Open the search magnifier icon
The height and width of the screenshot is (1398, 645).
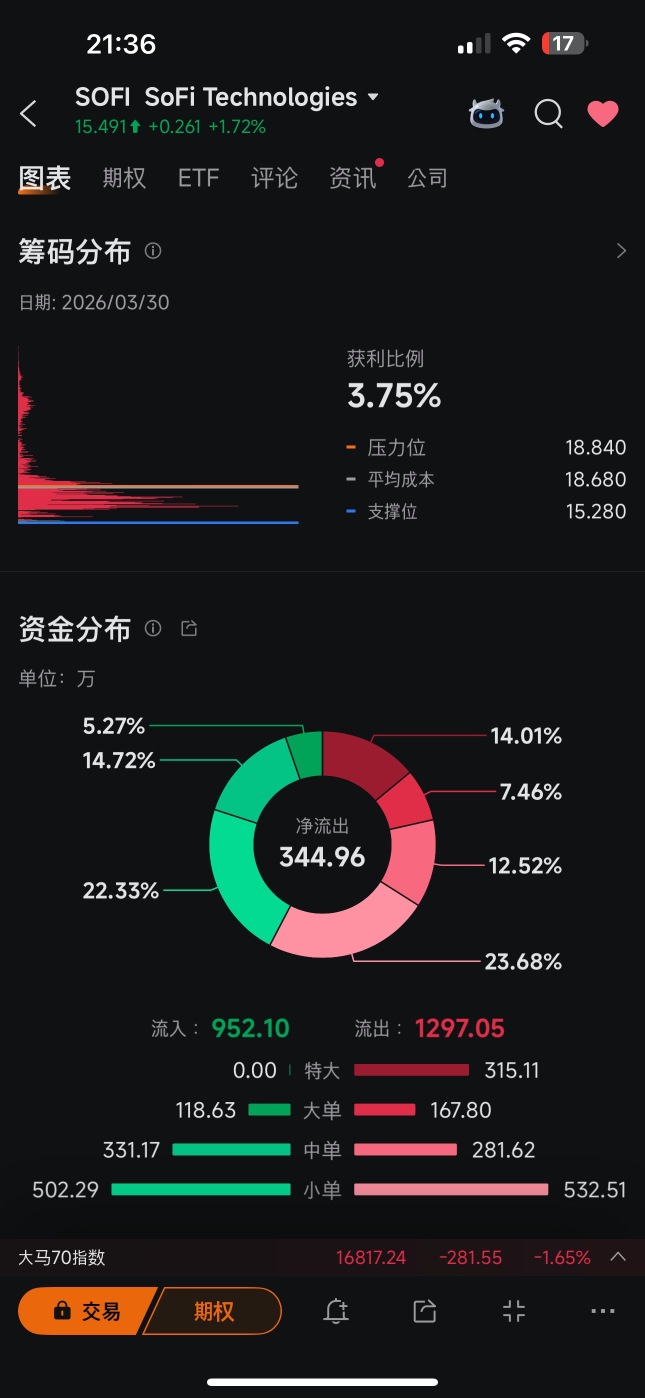point(548,114)
